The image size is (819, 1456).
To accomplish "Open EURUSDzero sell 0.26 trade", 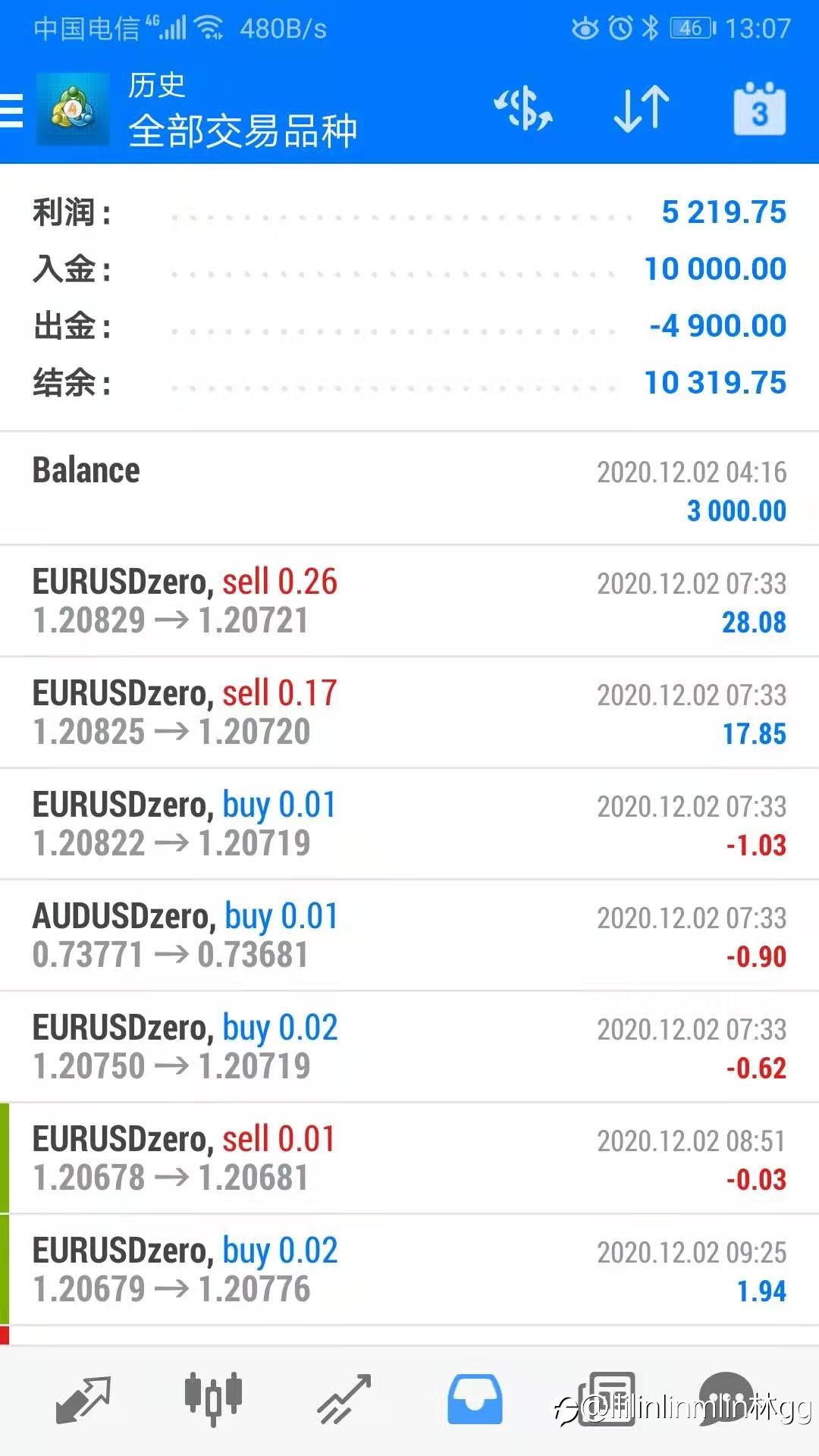I will pos(409,601).
